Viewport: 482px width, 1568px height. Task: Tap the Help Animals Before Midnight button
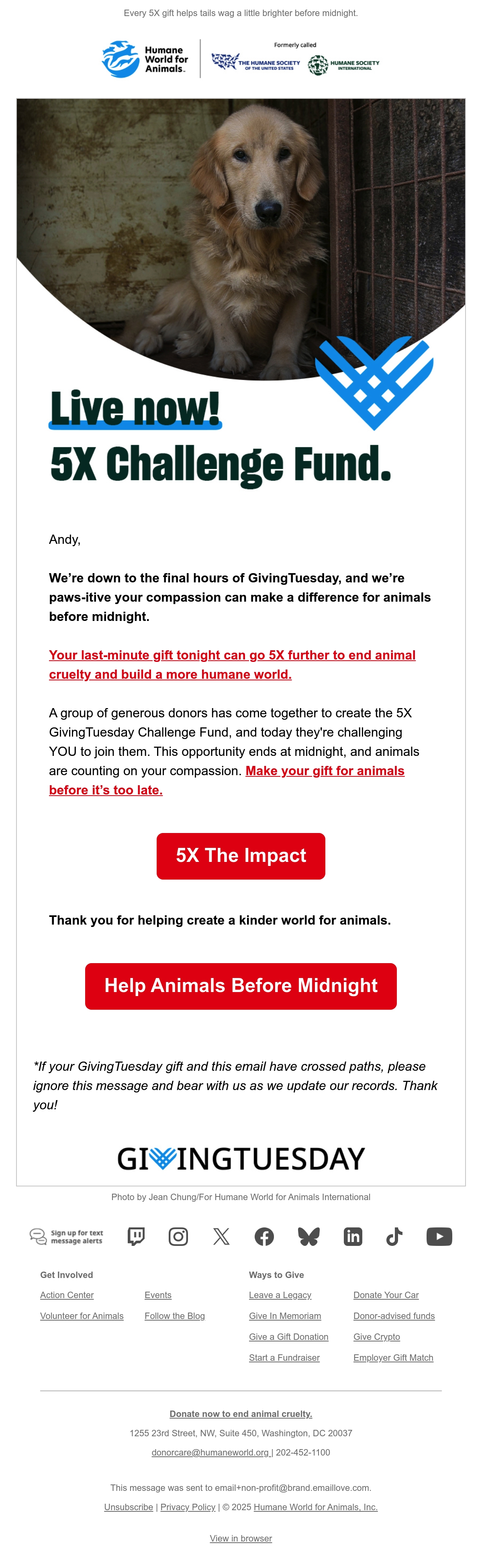pyautogui.click(x=241, y=986)
